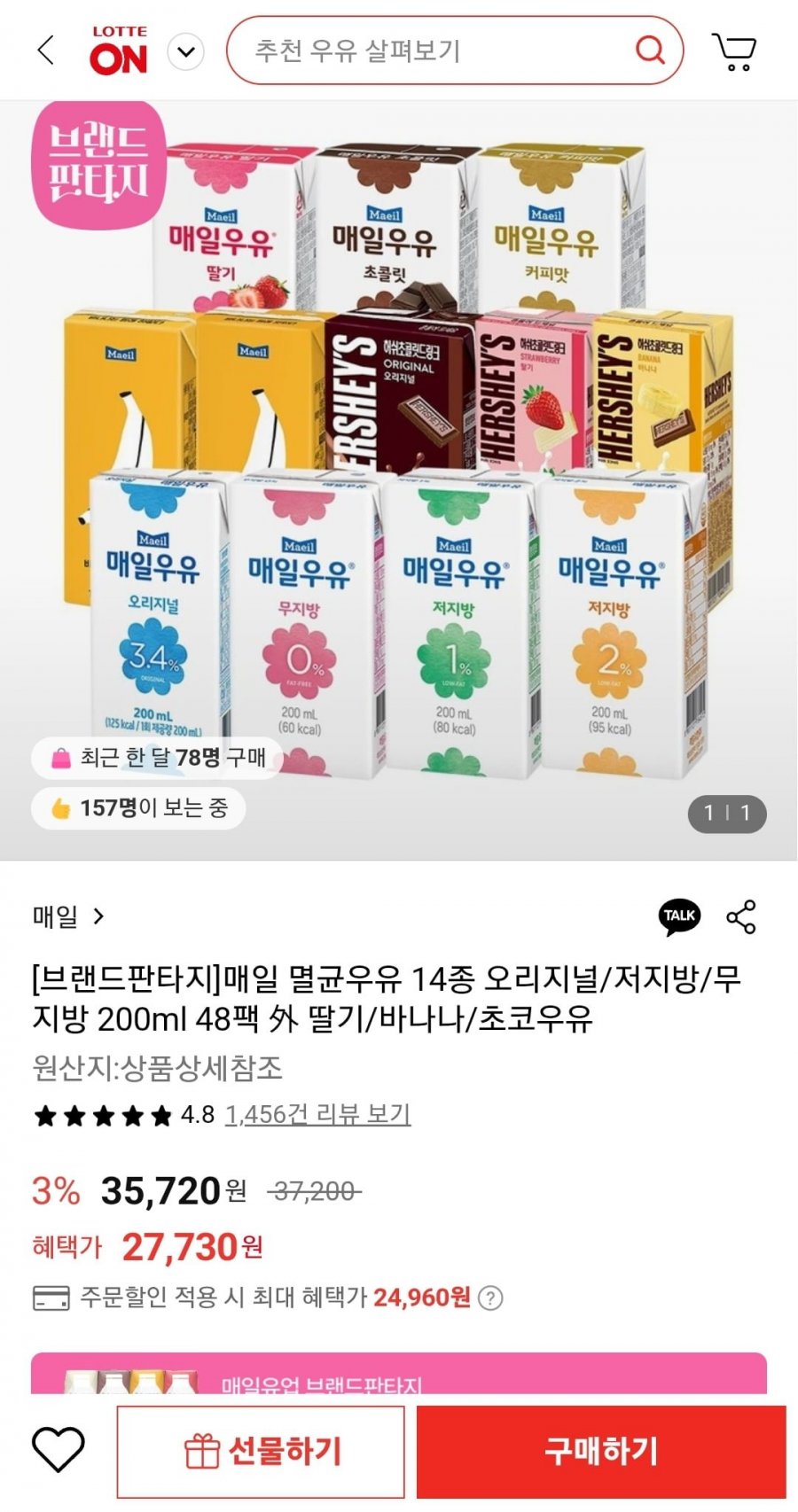This screenshot has width=798, height=1512.
Task: Add product to wishlist with heart
Action: tap(59, 1451)
